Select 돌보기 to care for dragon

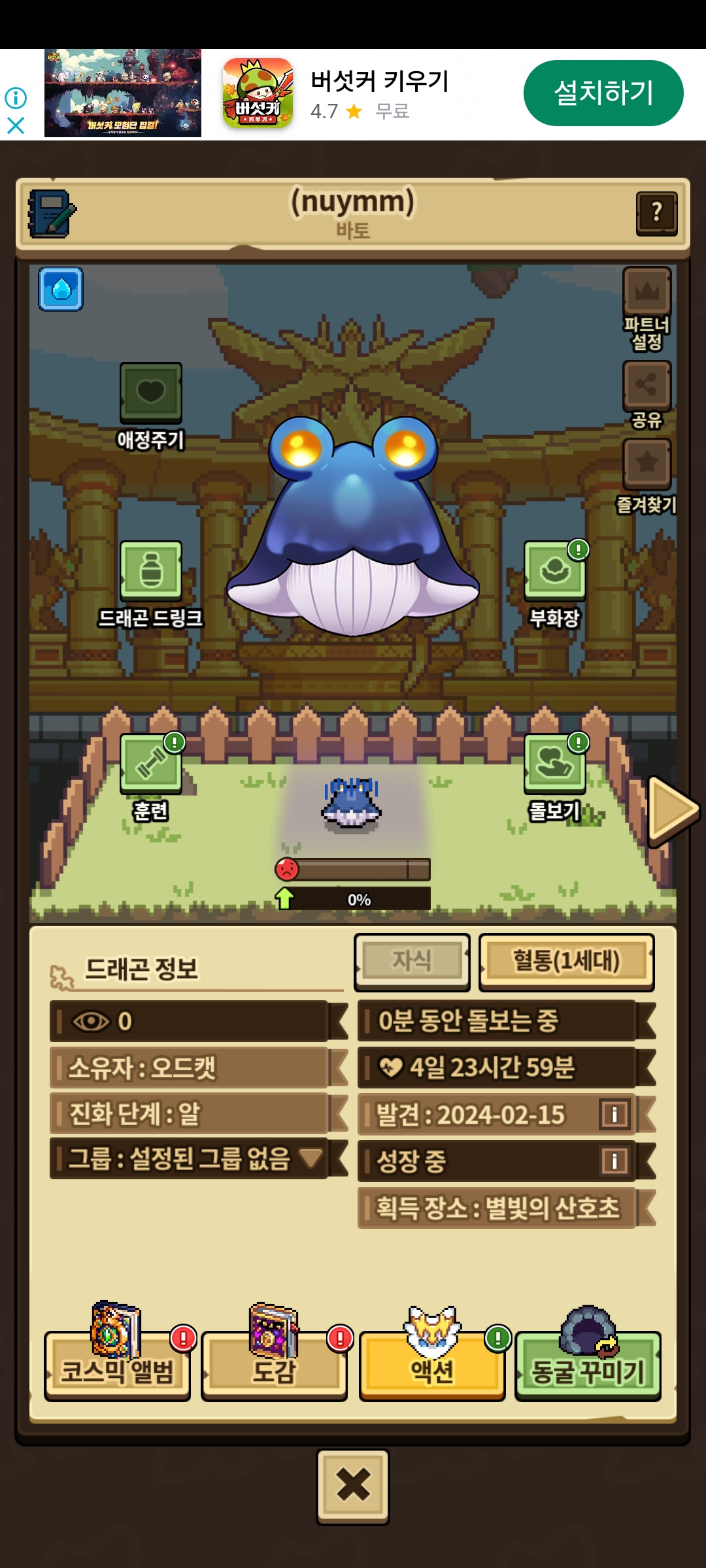(554, 764)
